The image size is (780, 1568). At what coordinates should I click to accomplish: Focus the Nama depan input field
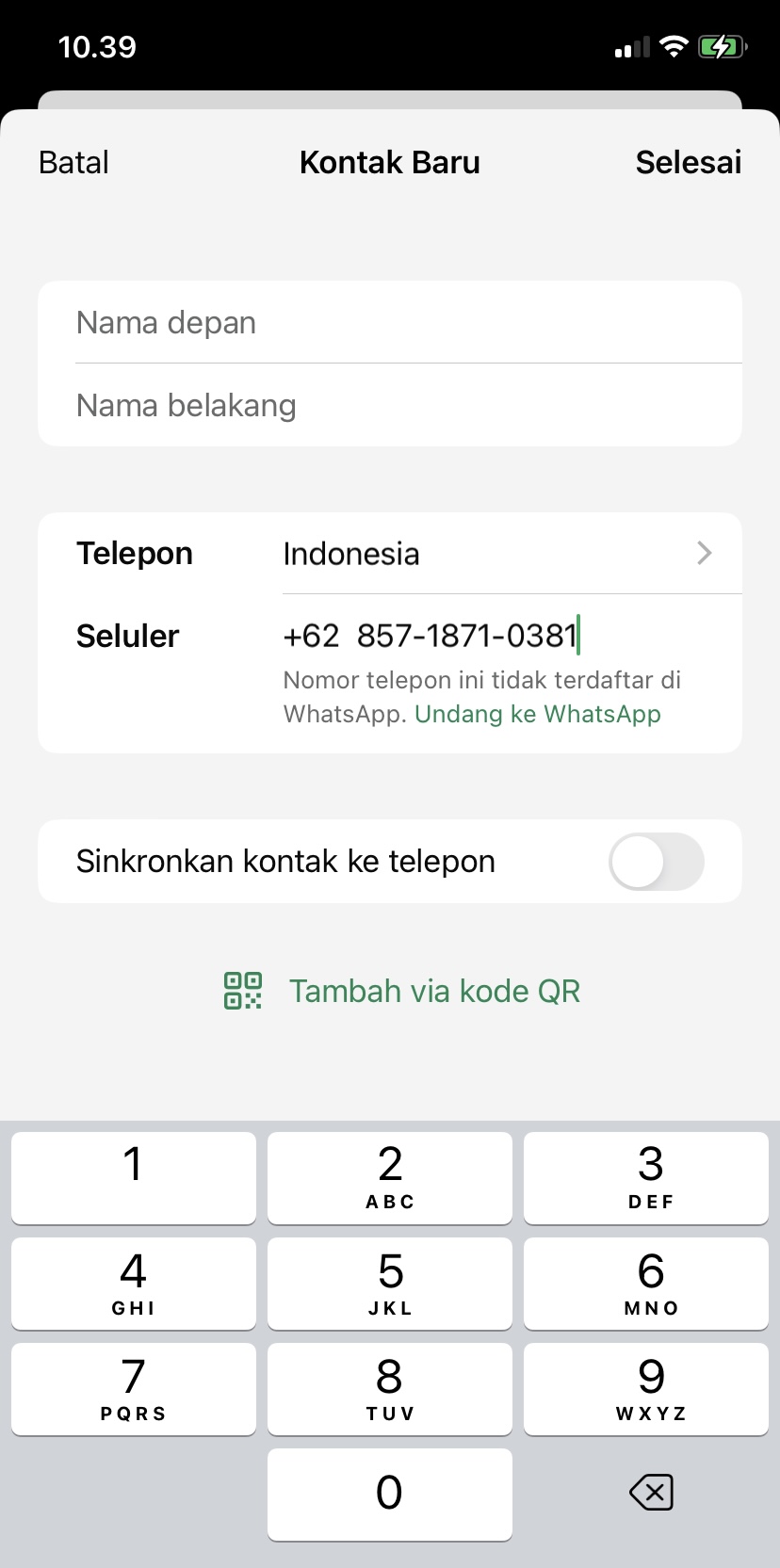pyautogui.click(x=389, y=322)
